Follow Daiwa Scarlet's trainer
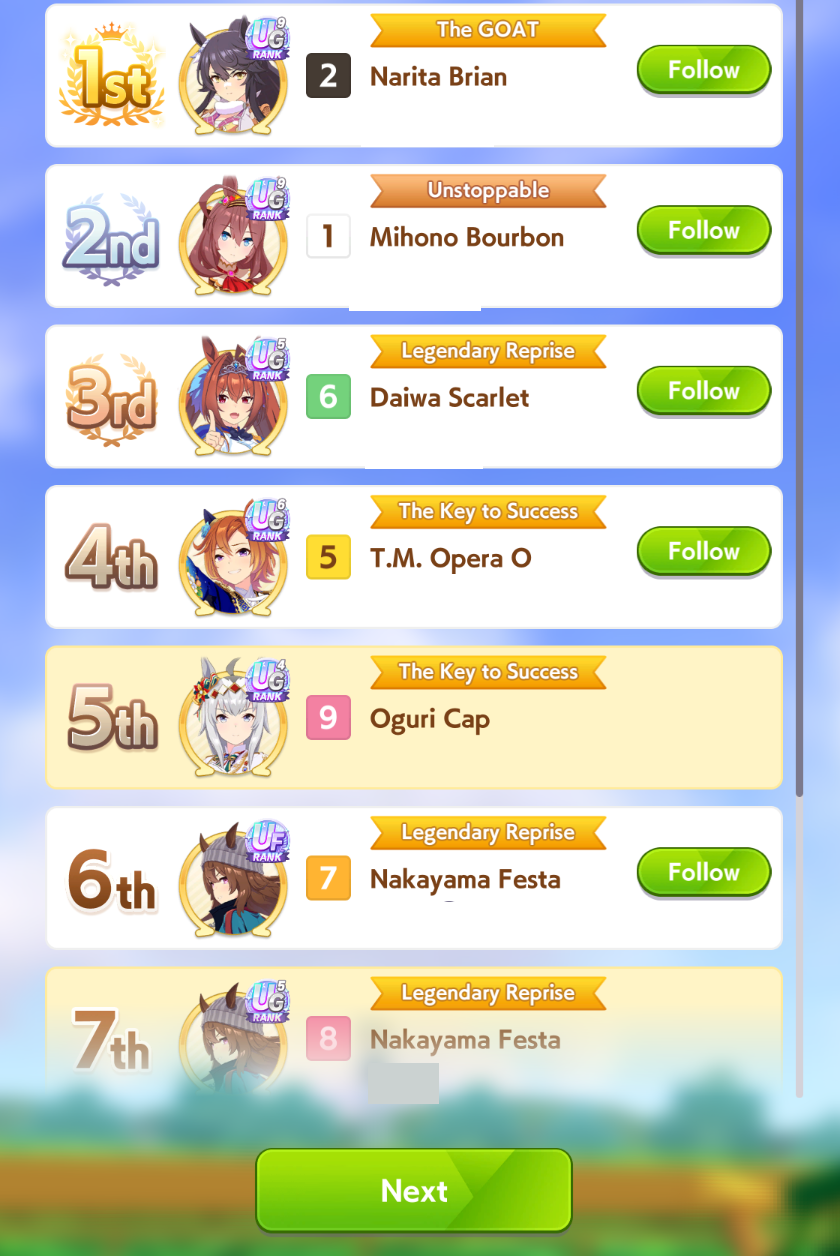This screenshot has width=840, height=1256. [704, 391]
